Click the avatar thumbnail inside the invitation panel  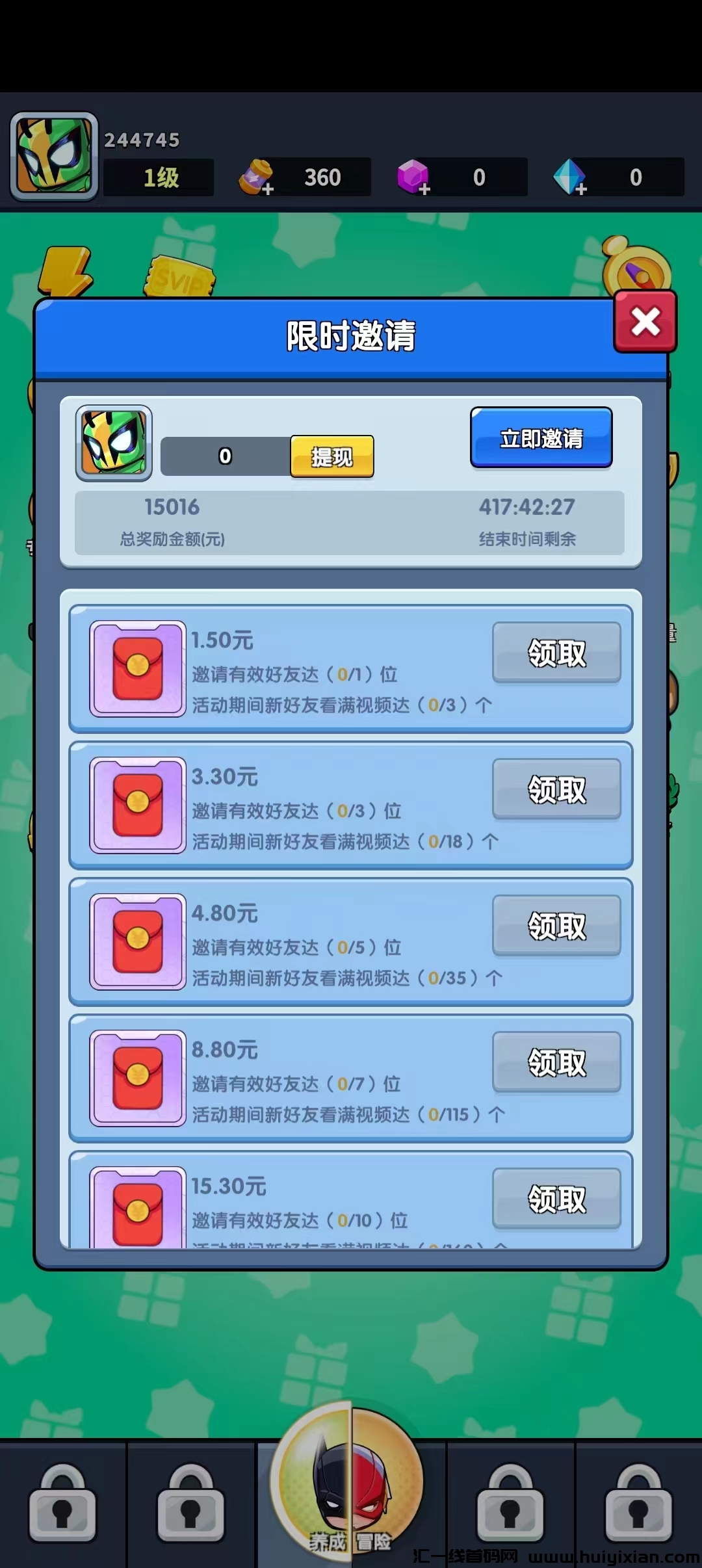(115, 442)
